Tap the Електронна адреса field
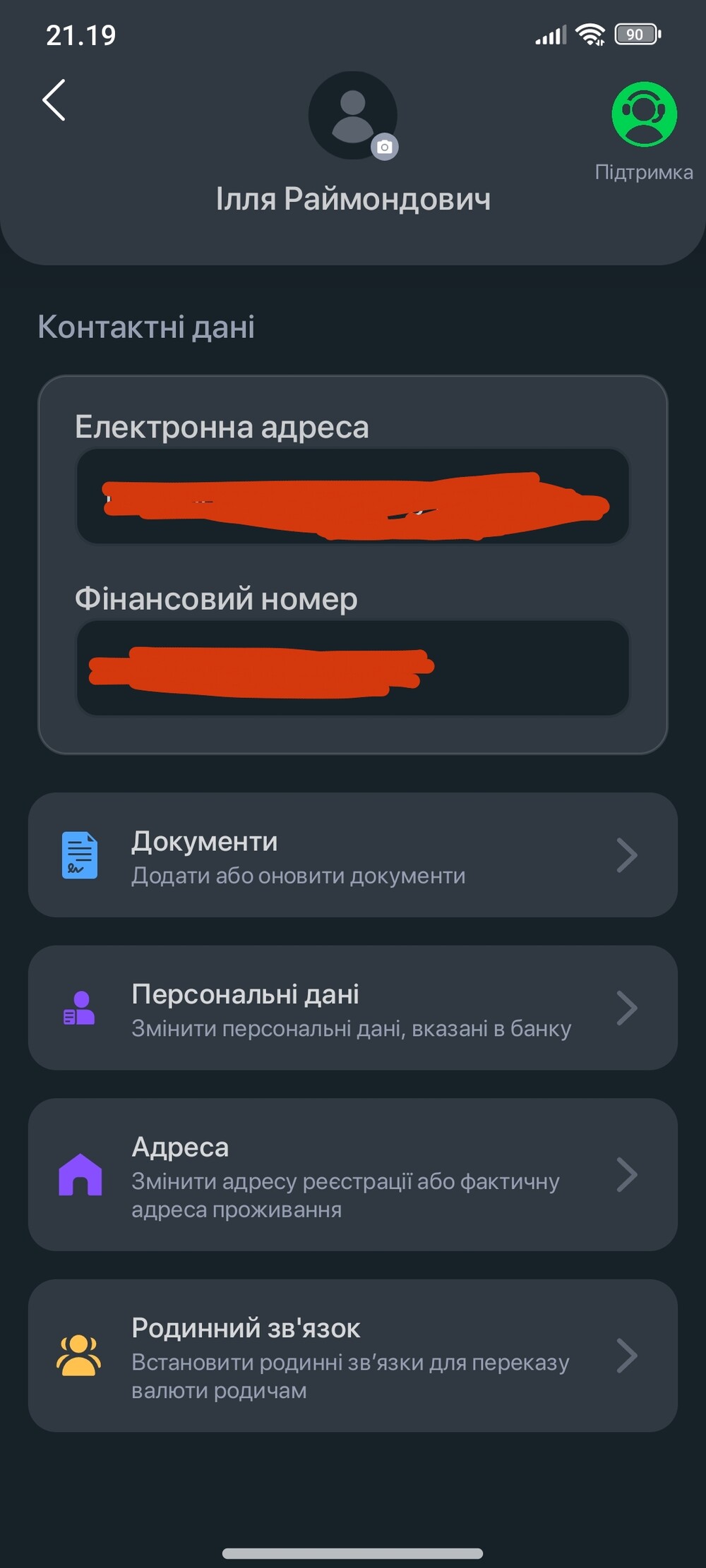Image resolution: width=706 pixels, height=1568 pixels. [352, 496]
